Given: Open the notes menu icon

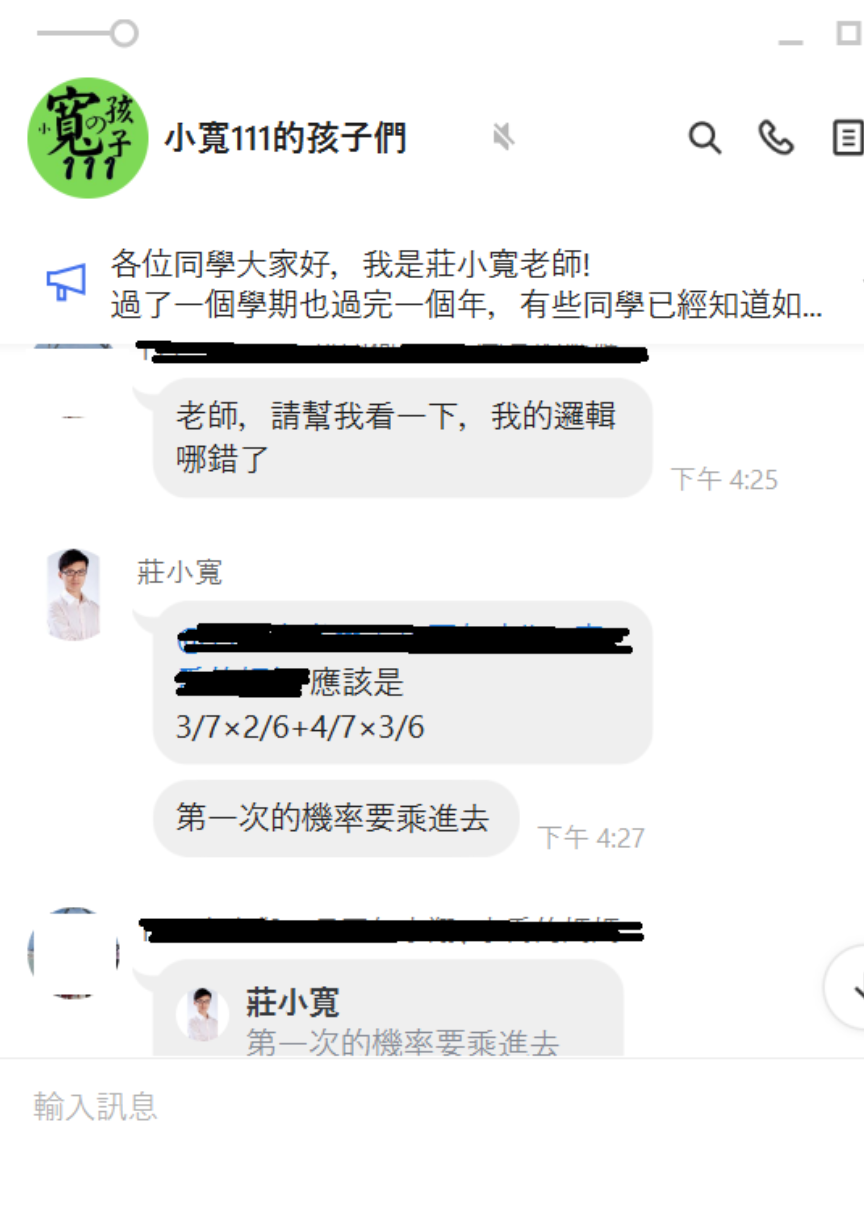Looking at the screenshot, I should pos(847,138).
